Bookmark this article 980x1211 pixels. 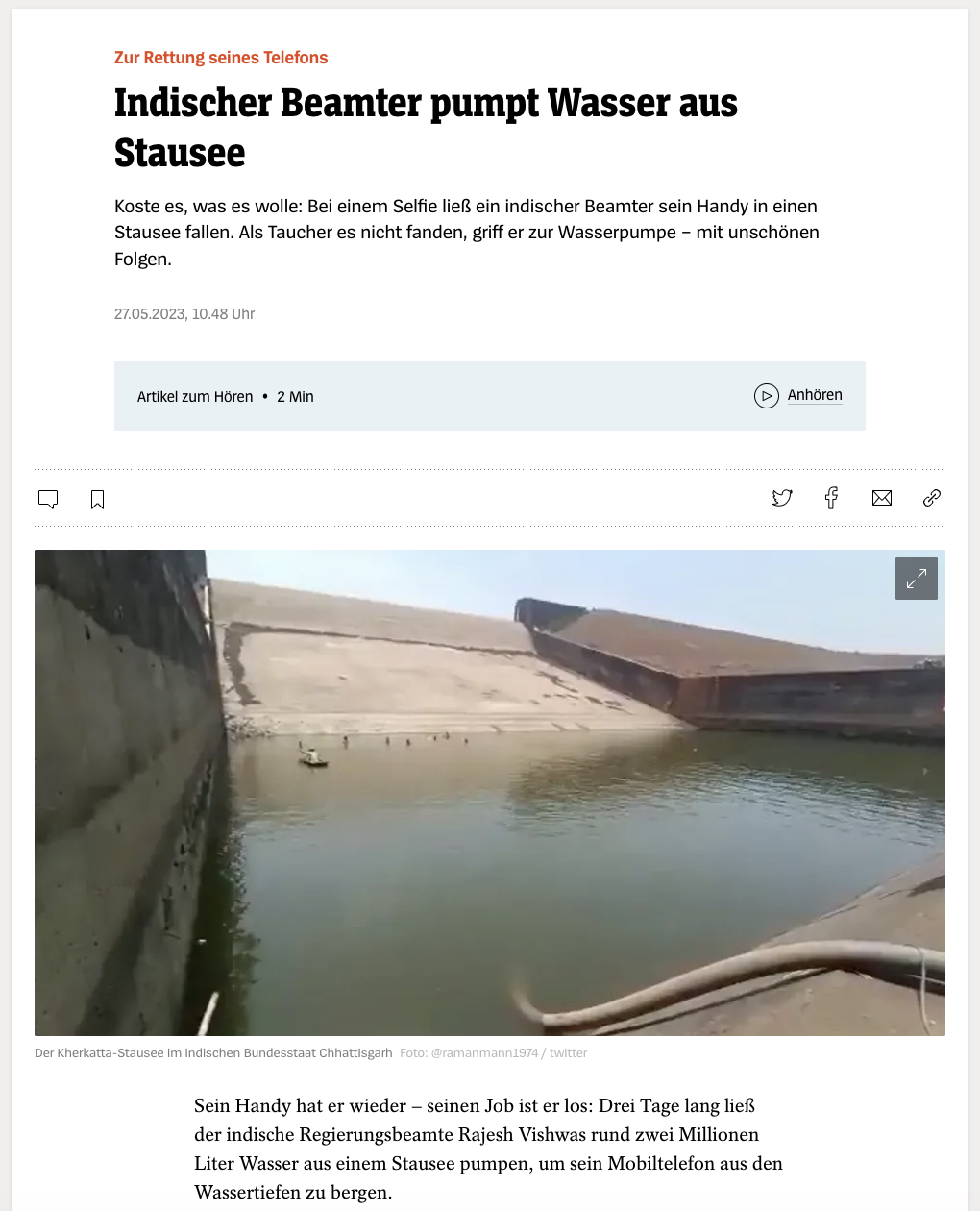97,499
